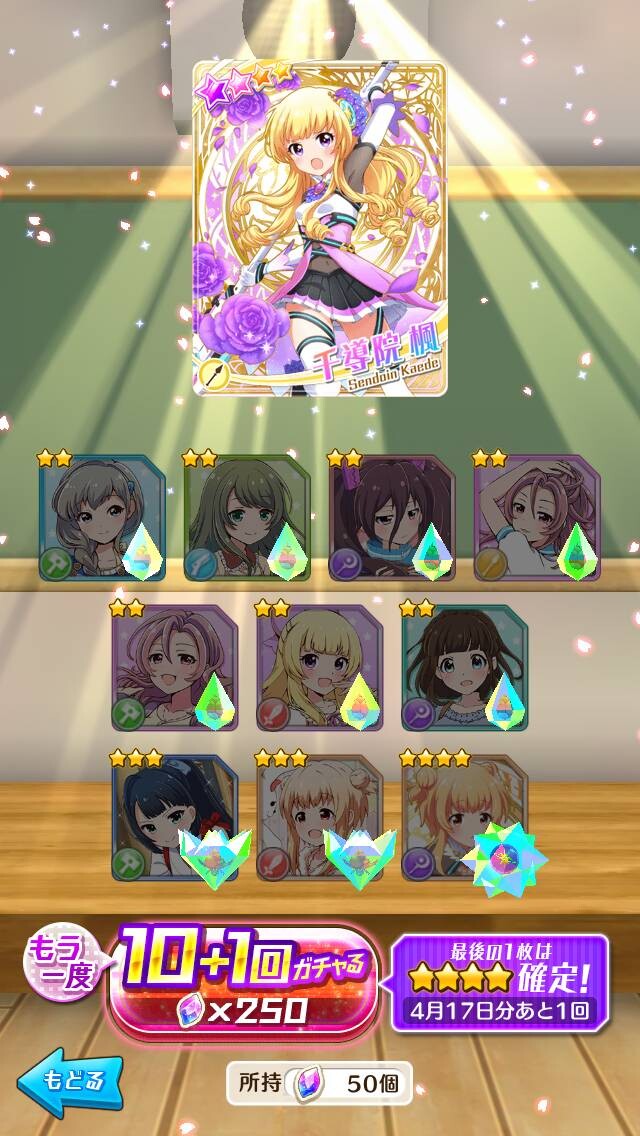The width and height of the screenshot is (640, 1136).
Task: Select the two-star gray braided-hair card
Action: 102,518
